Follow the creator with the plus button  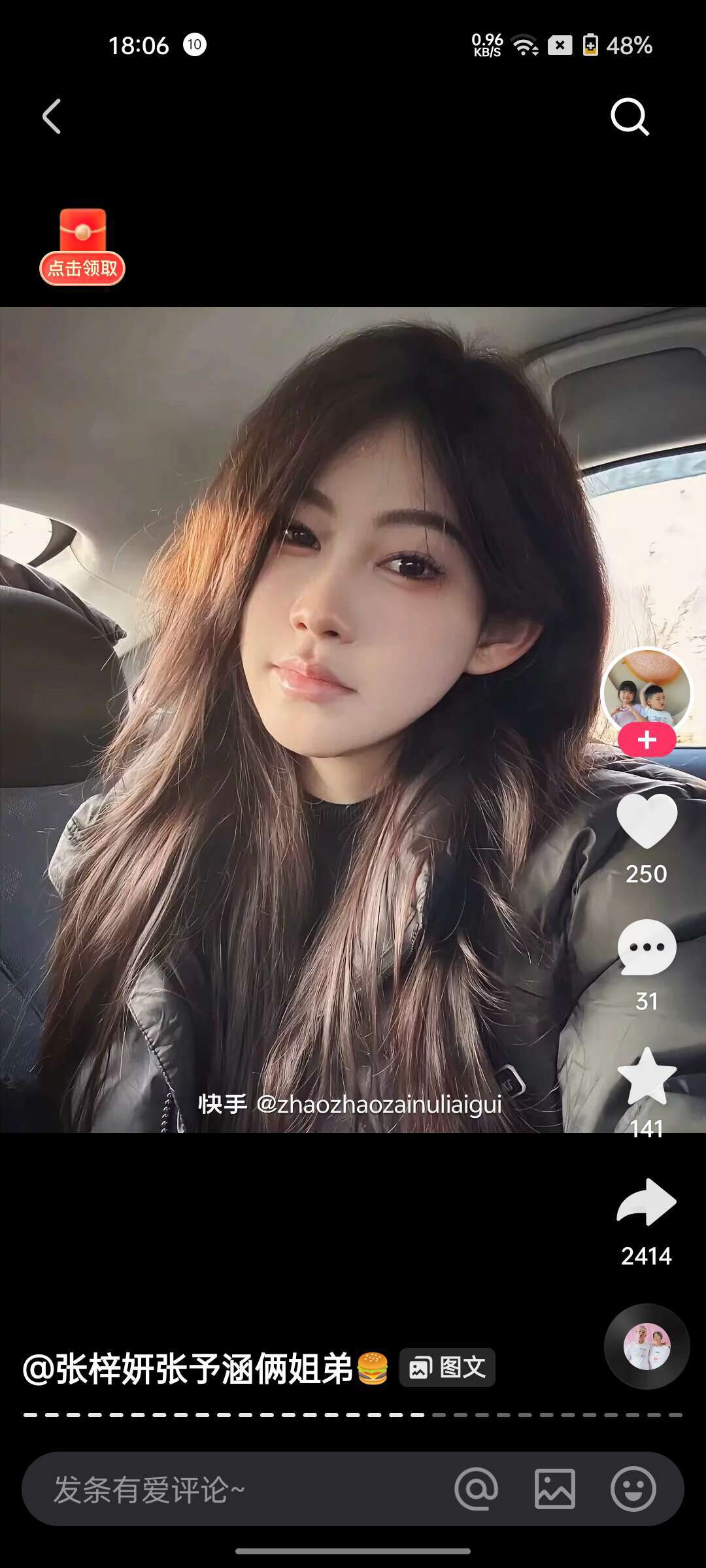(x=647, y=740)
